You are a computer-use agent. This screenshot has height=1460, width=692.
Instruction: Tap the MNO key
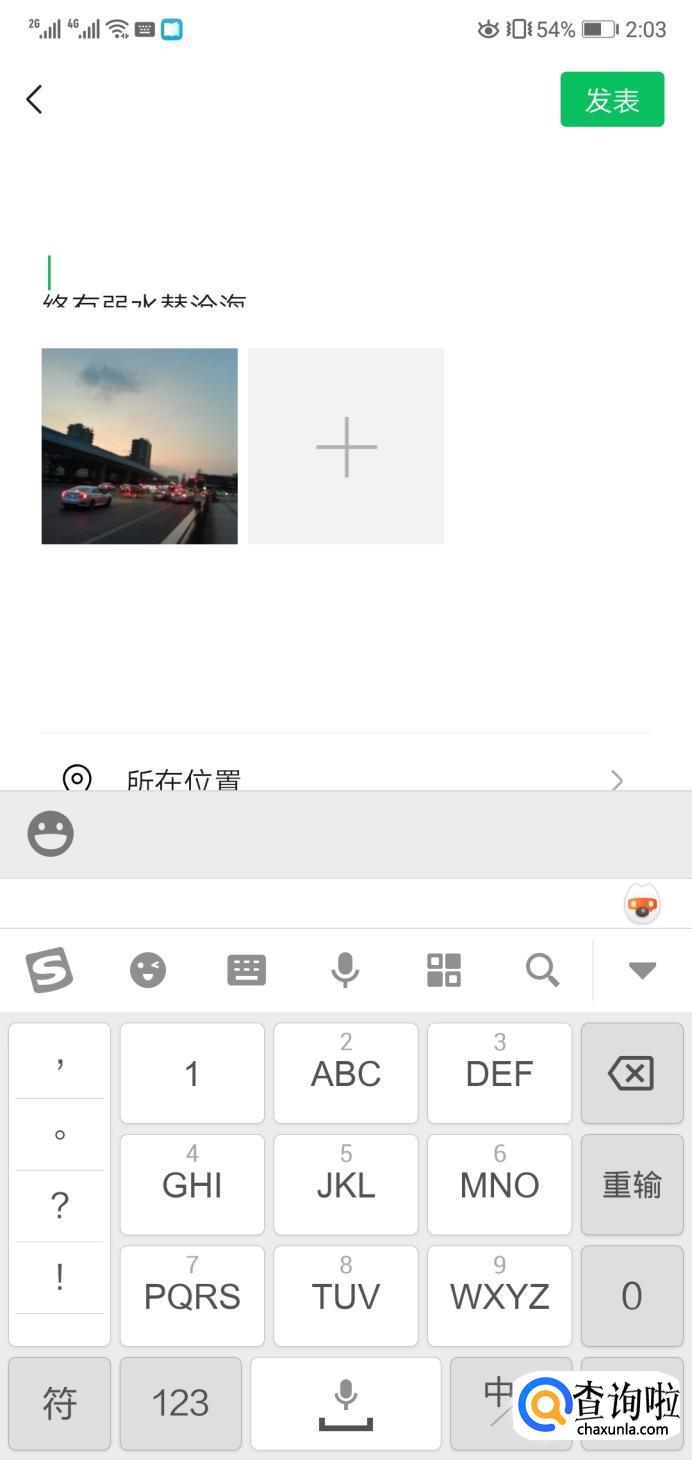tap(499, 1184)
